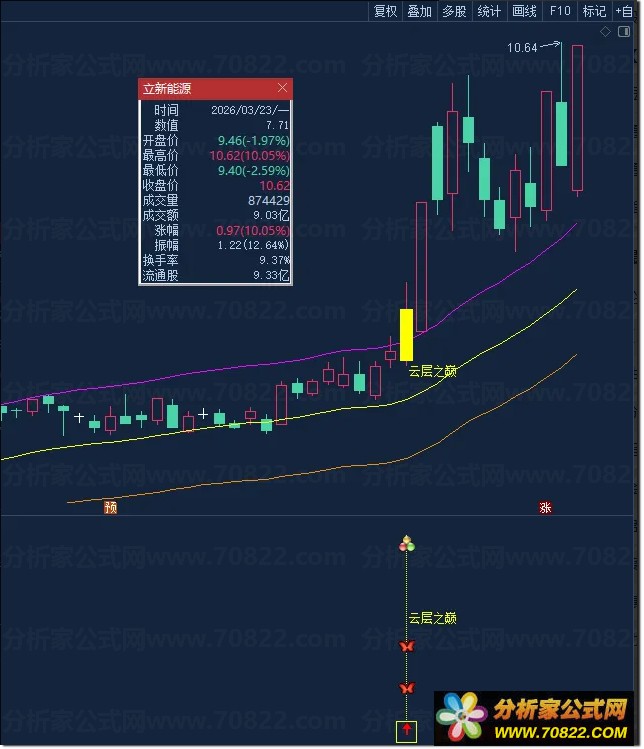Screen dimensions: 644x749
Task: Open F10 company information
Action: pyautogui.click(x=560, y=11)
